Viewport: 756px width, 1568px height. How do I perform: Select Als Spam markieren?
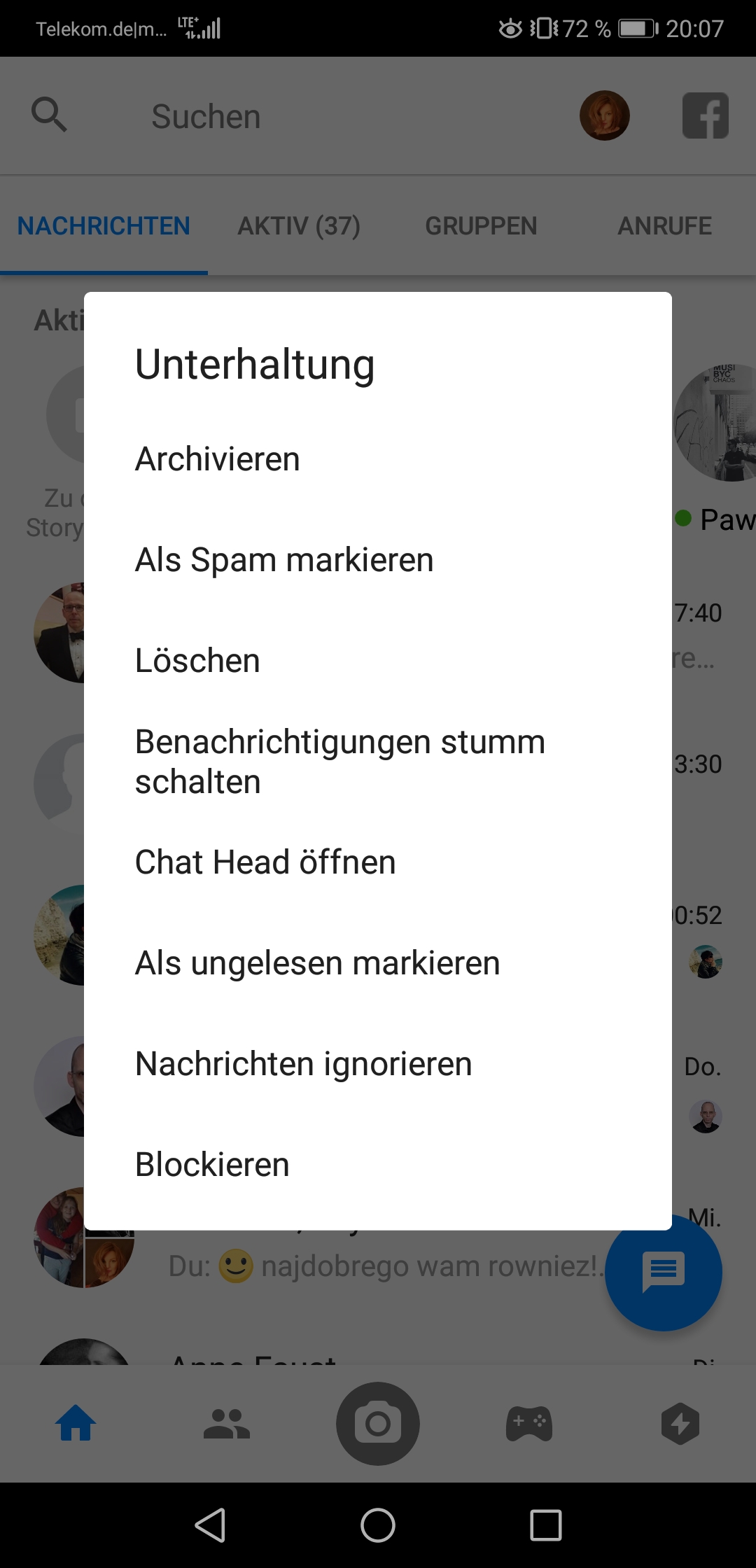284,560
